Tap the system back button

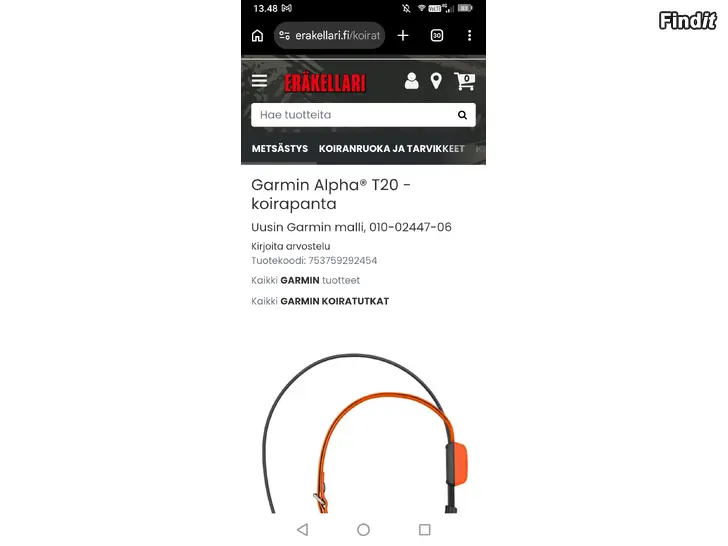click(x=302, y=530)
